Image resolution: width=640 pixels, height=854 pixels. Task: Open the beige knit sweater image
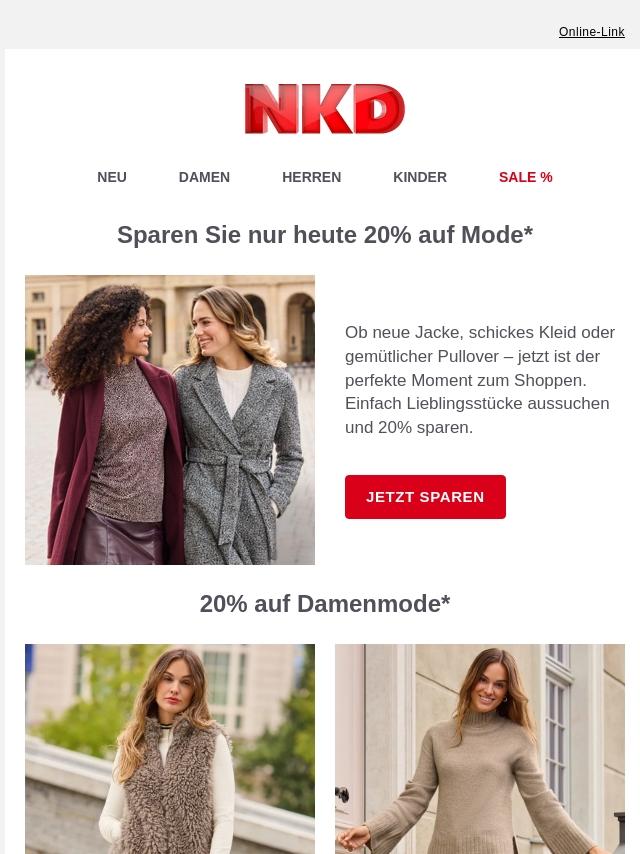tap(480, 748)
